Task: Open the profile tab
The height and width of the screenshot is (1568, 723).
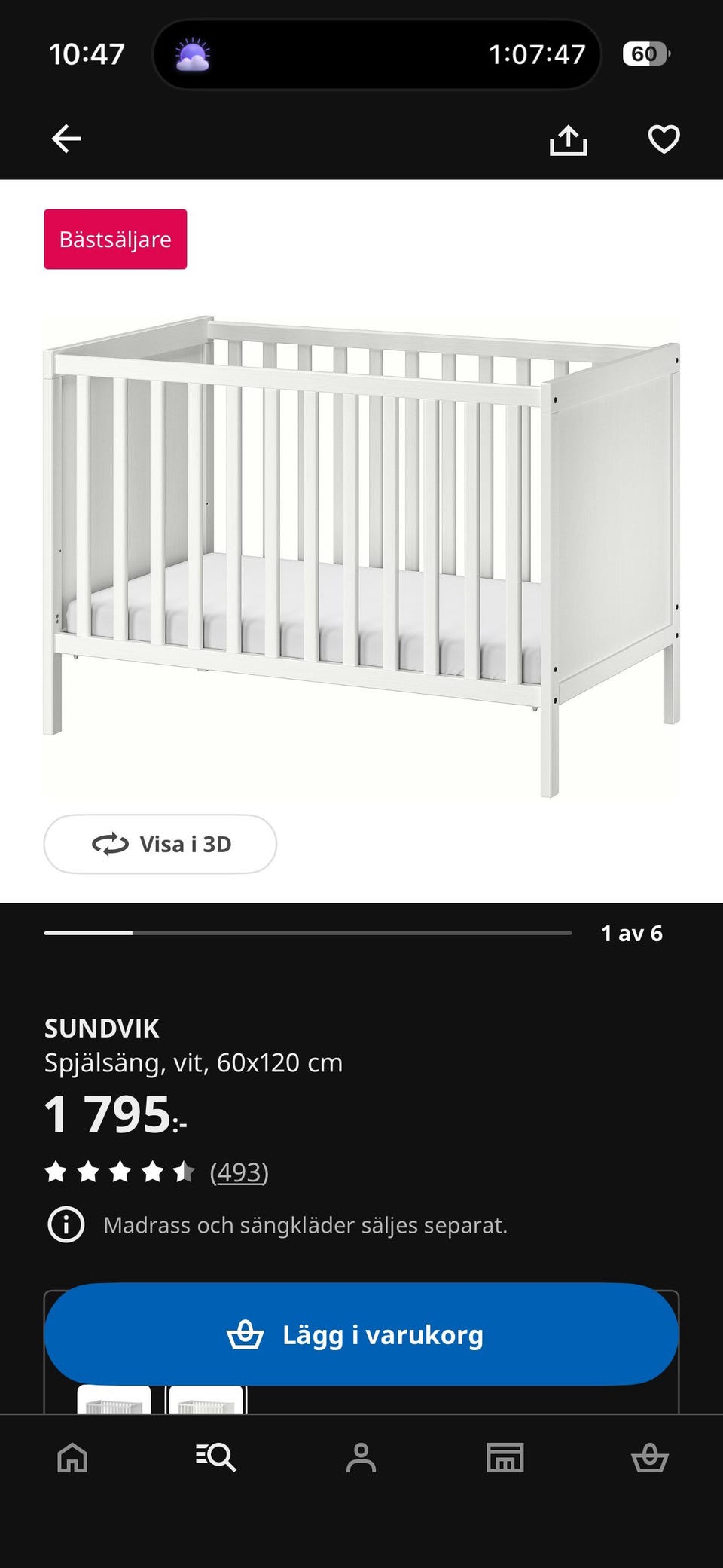Action: tap(361, 1457)
